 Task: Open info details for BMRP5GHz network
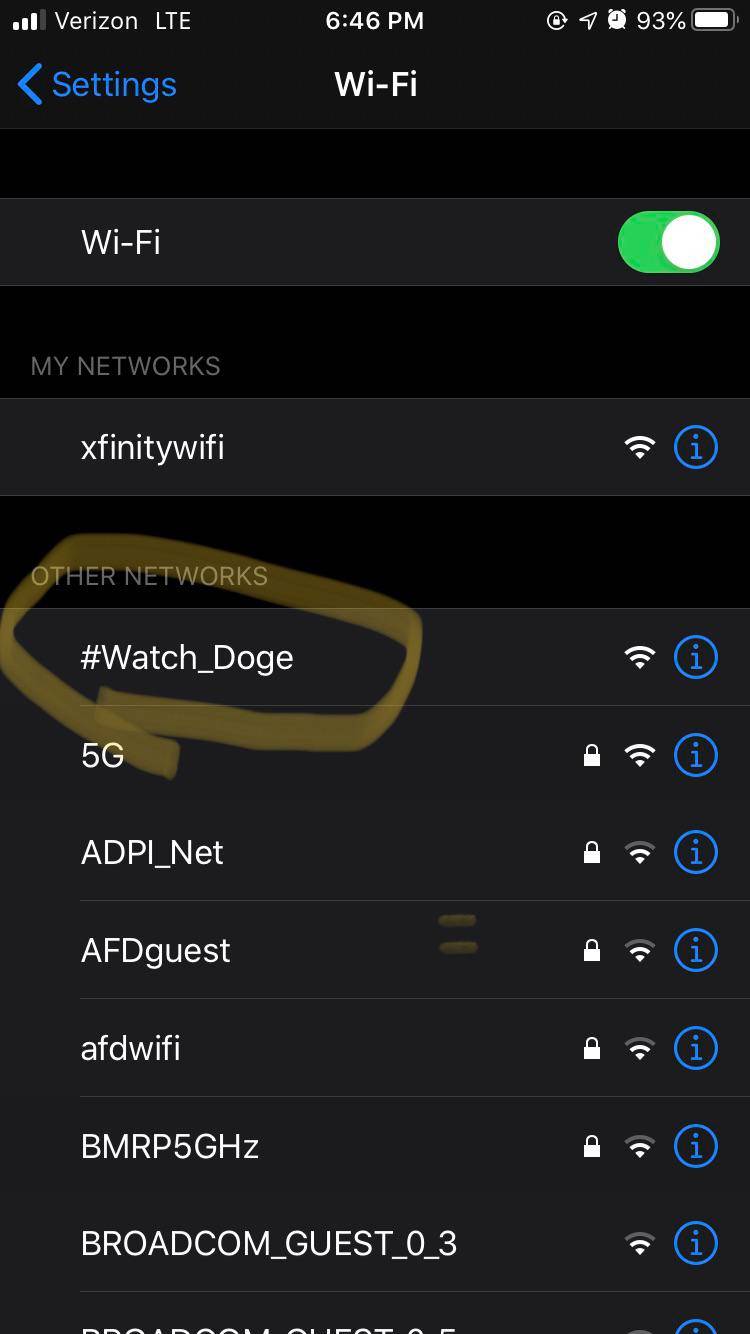click(x=695, y=1146)
